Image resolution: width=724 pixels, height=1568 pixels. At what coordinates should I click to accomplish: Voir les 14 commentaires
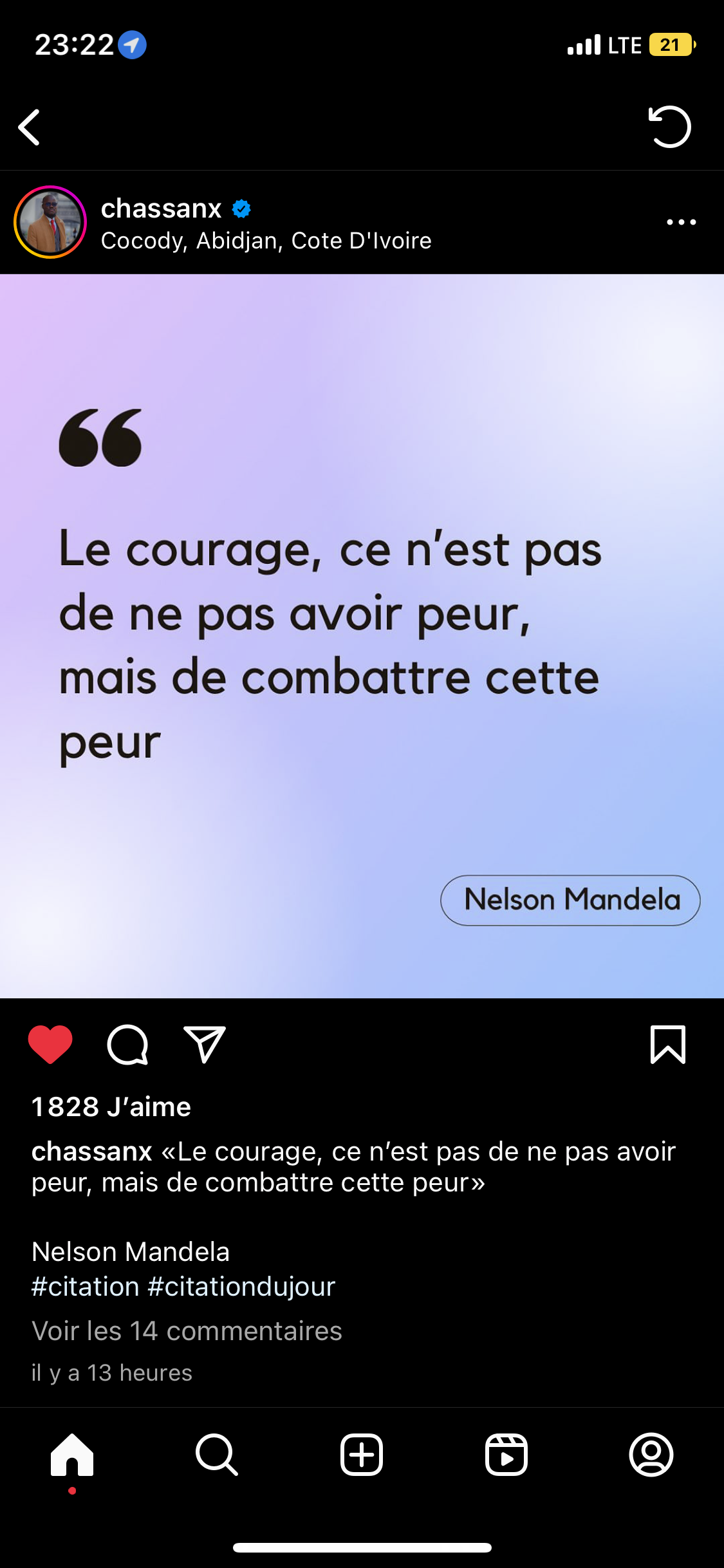187,1330
